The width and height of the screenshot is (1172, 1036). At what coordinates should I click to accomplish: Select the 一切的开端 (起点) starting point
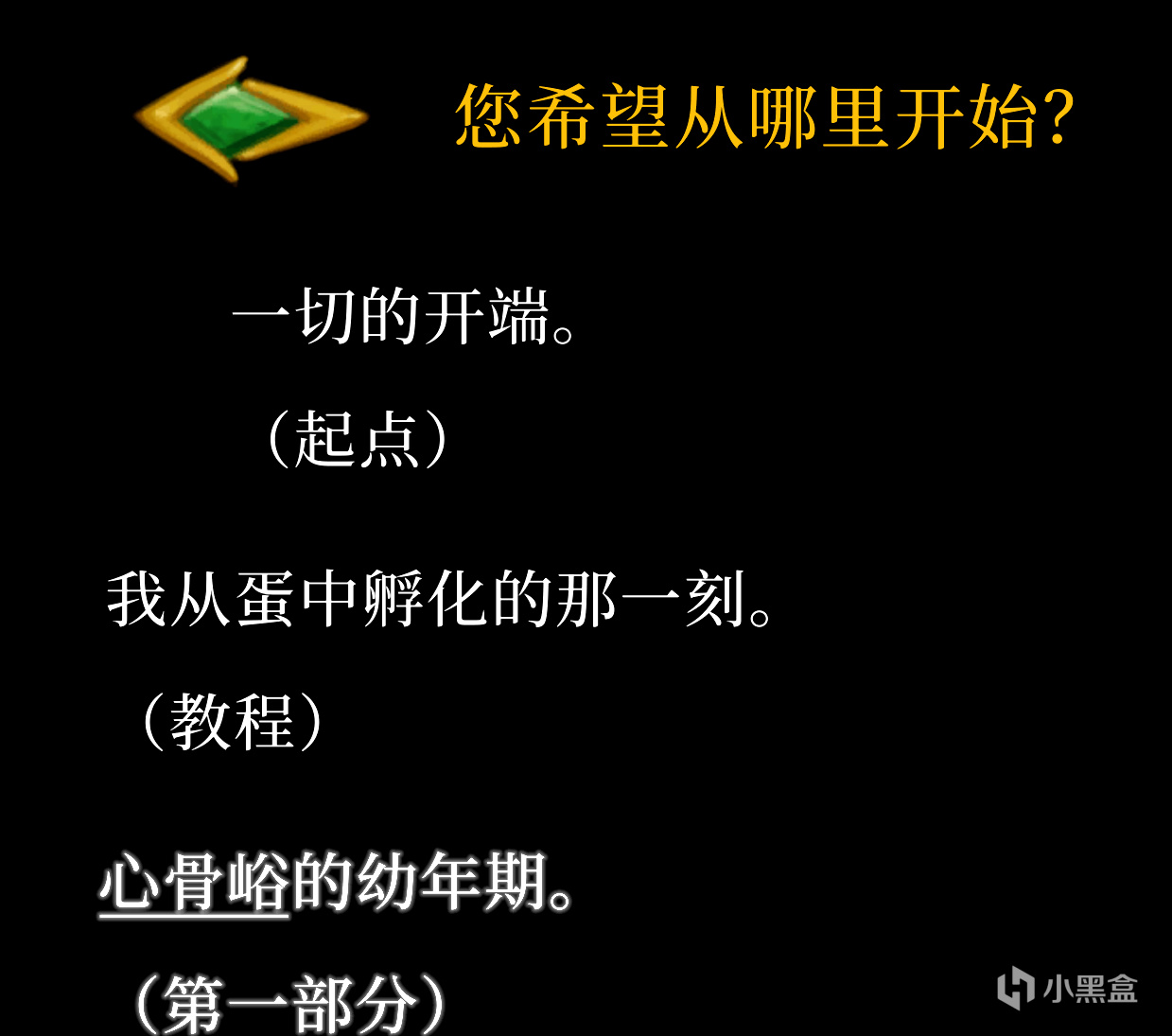pos(405,318)
